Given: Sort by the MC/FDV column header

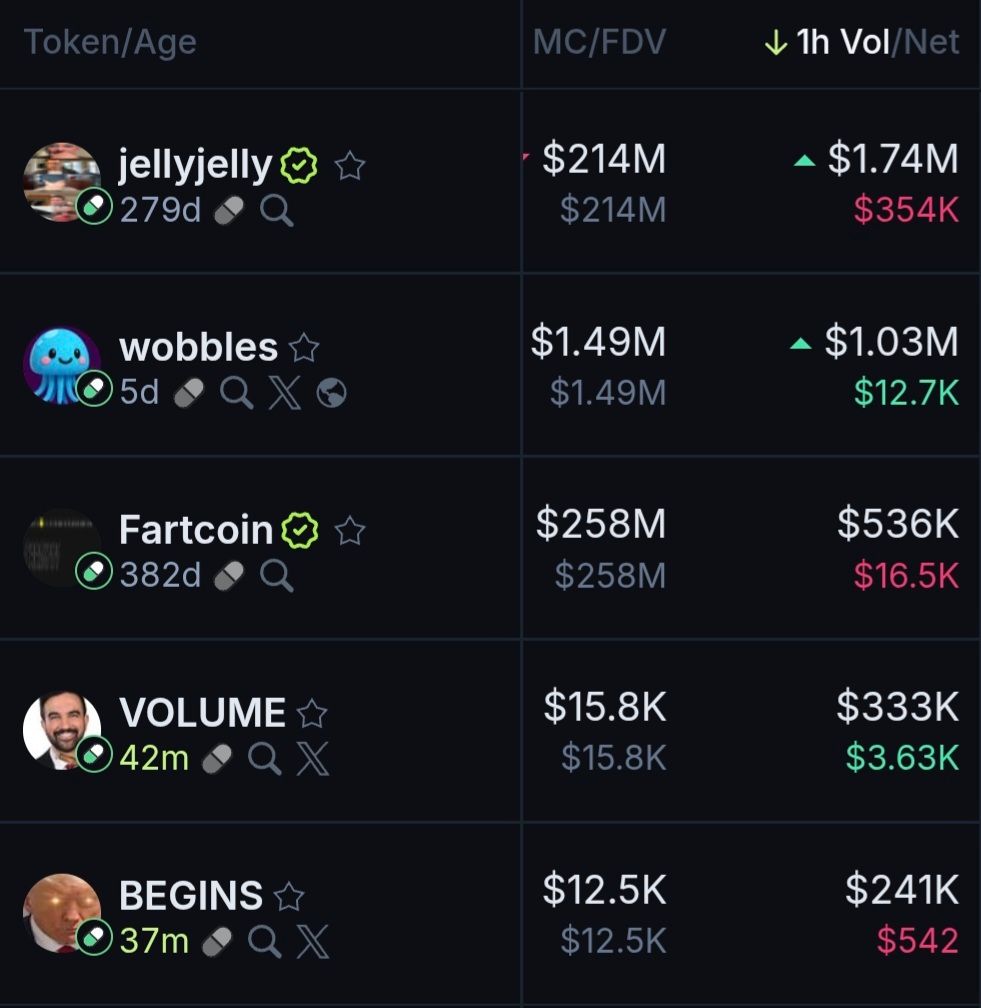Looking at the screenshot, I should (599, 43).
